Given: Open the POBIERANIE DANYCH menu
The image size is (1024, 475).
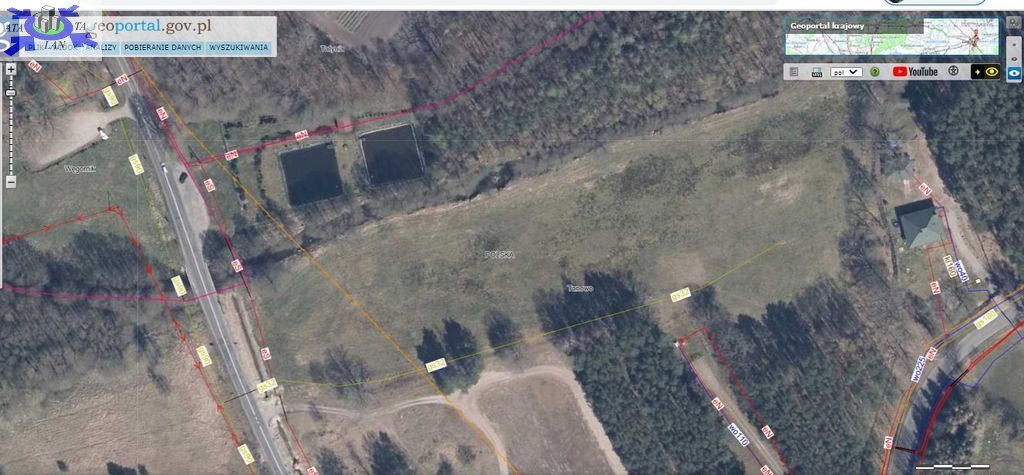Looking at the screenshot, I should [x=162, y=47].
